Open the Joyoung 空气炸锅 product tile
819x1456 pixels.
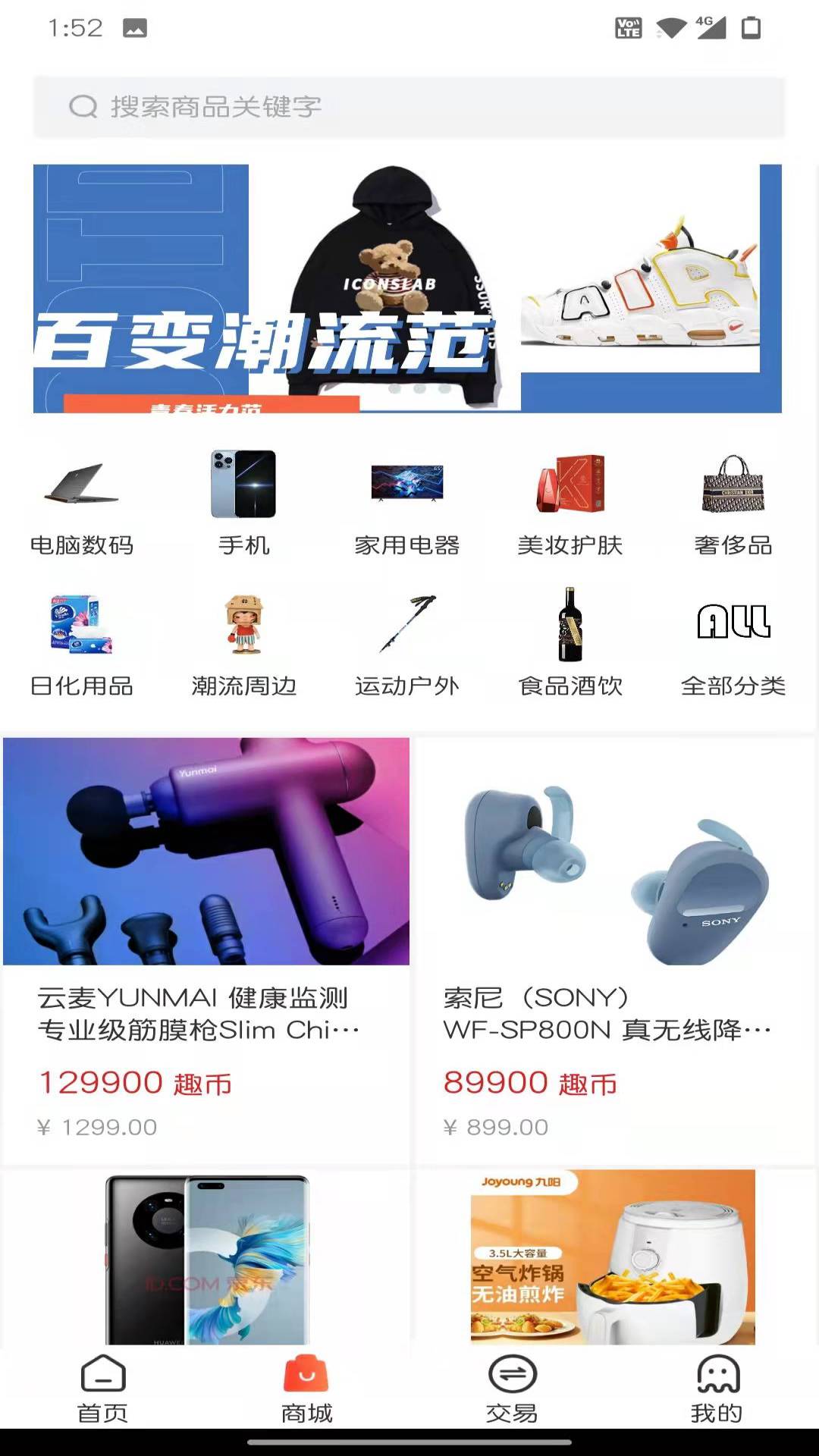point(613,1259)
